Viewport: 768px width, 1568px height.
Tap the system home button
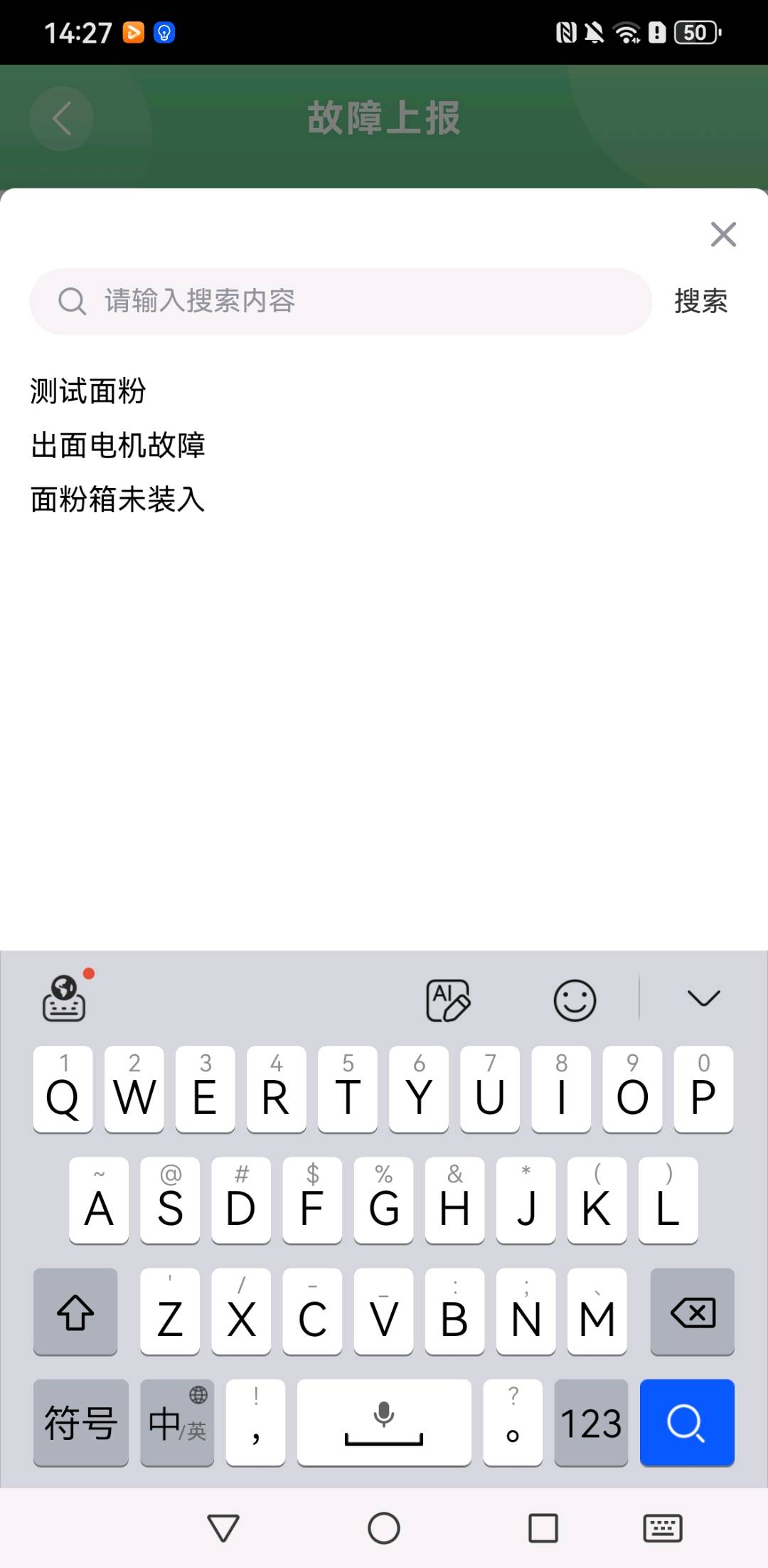click(x=384, y=1527)
